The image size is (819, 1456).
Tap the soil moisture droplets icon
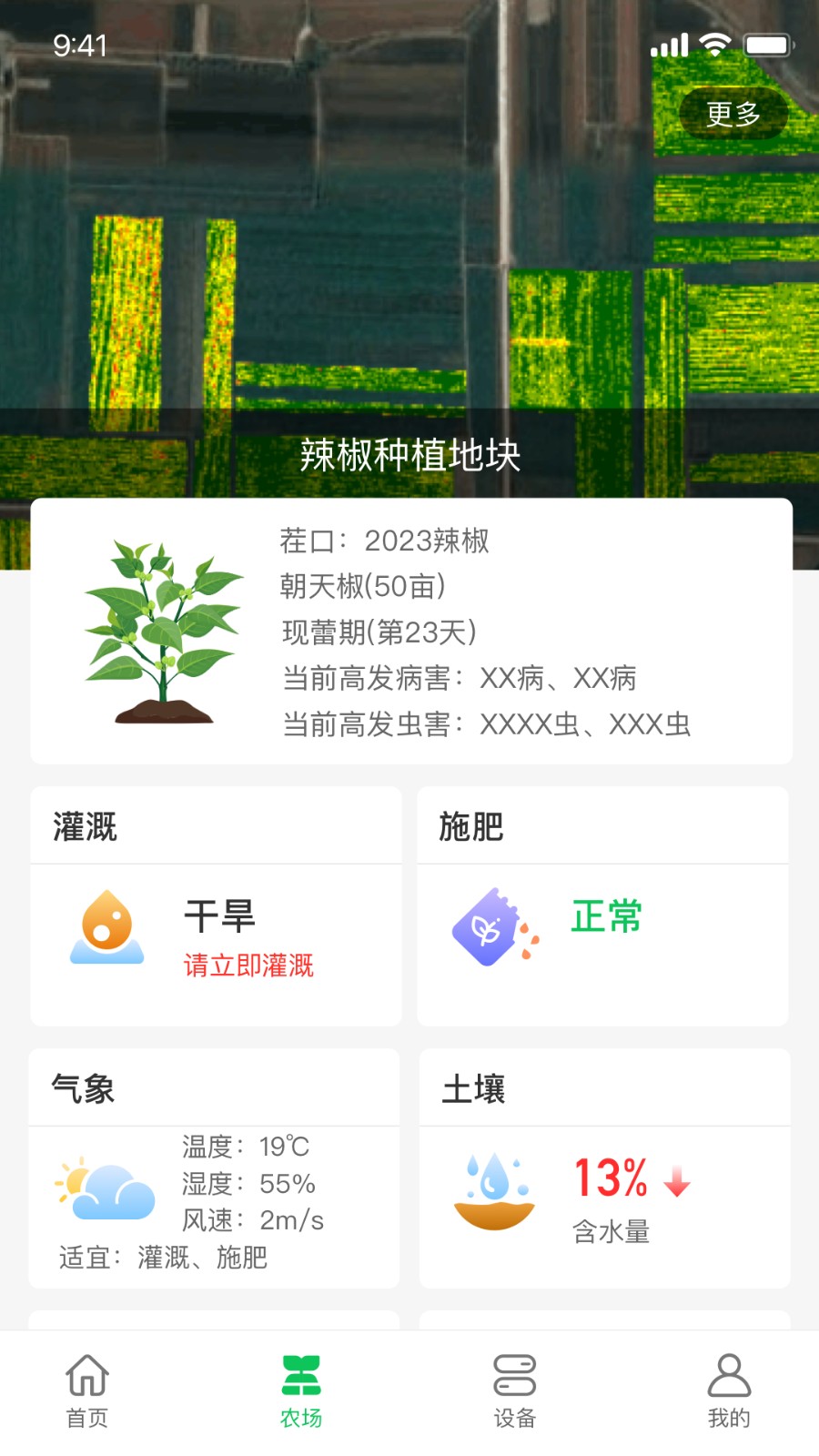click(x=492, y=1190)
